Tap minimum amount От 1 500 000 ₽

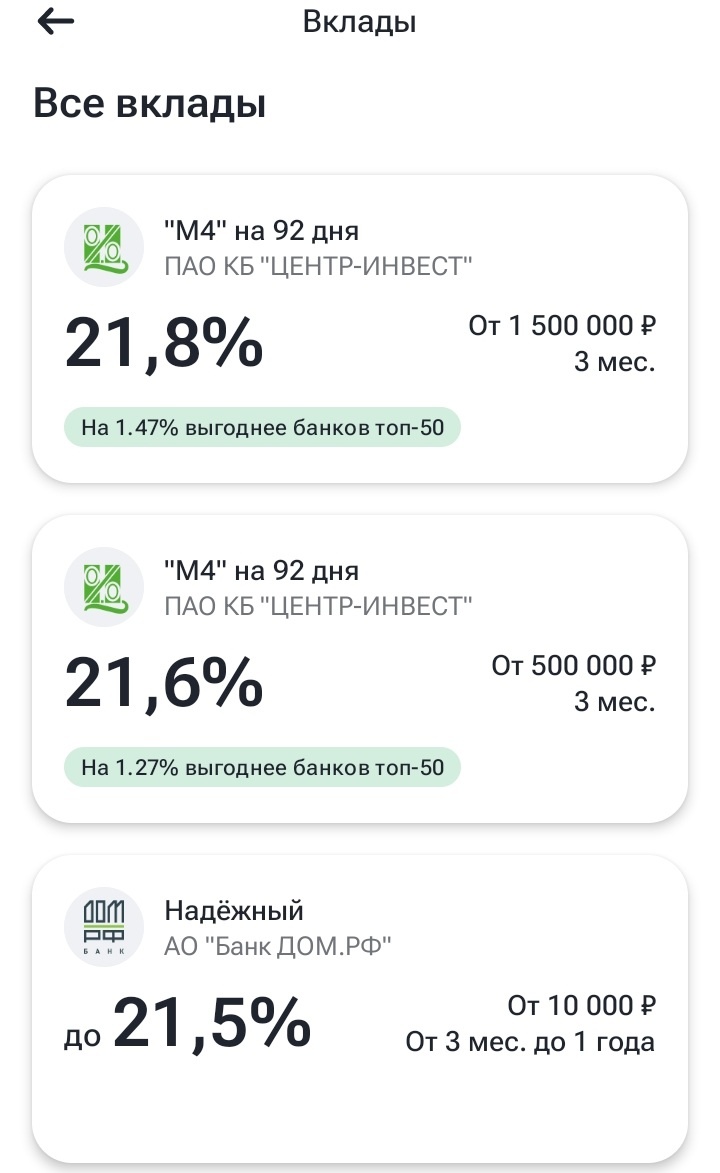561,325
